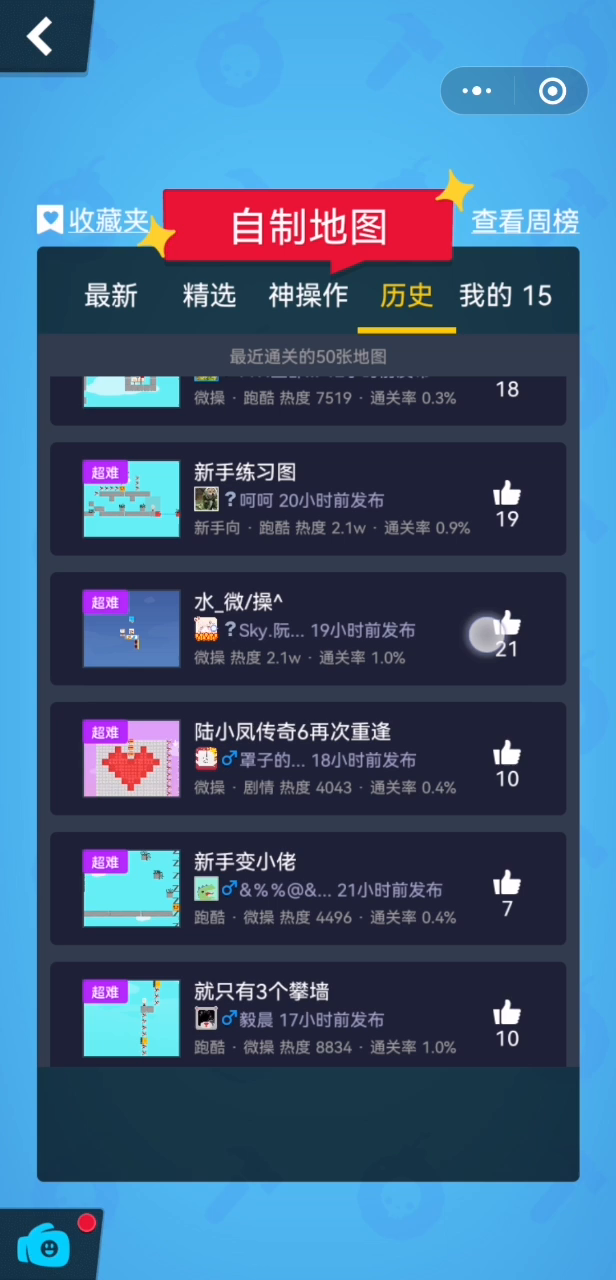This screenshot has width=616, height=1280.
Task: Open the map 就只有3个攀墙
Action: tap(308, 1015)
